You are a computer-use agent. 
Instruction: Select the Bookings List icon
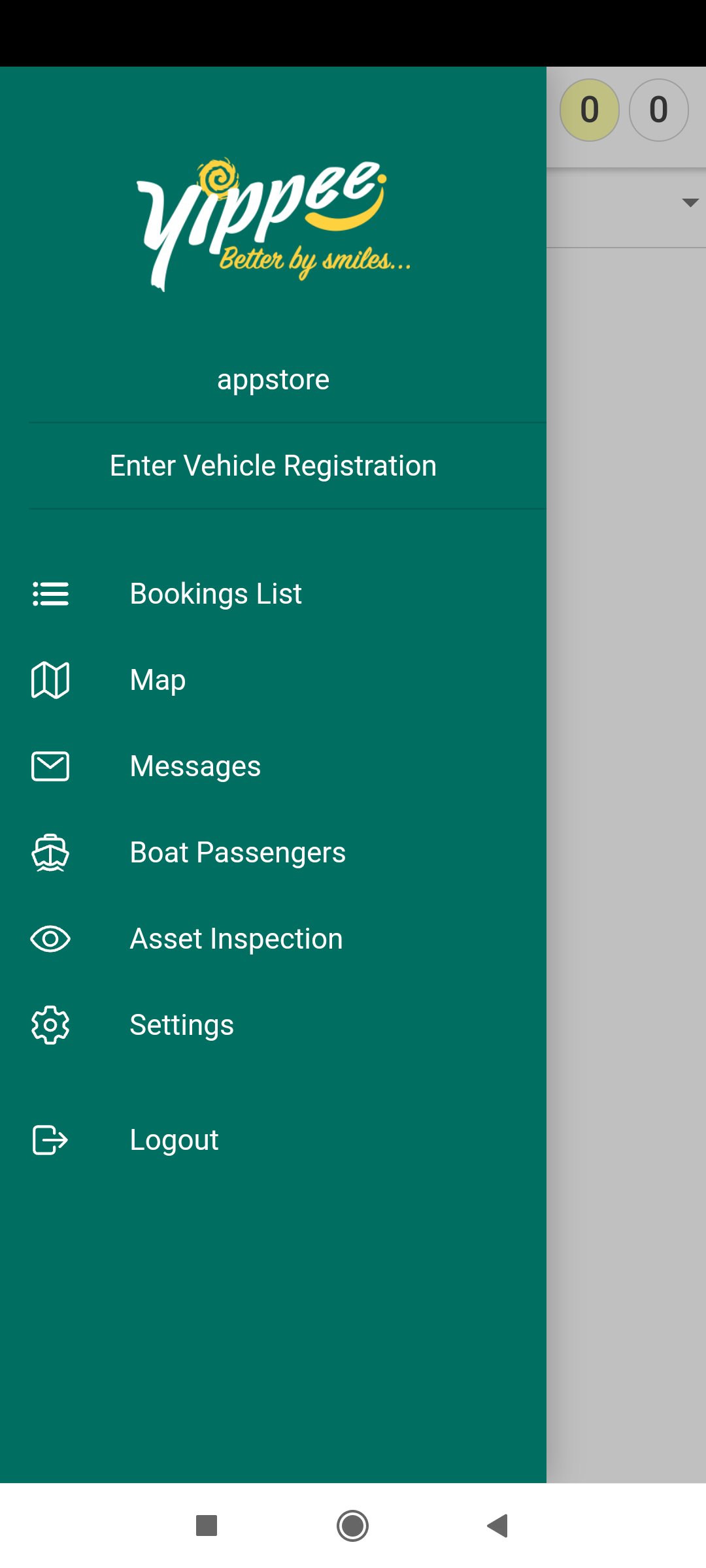(x=50, y=593)
